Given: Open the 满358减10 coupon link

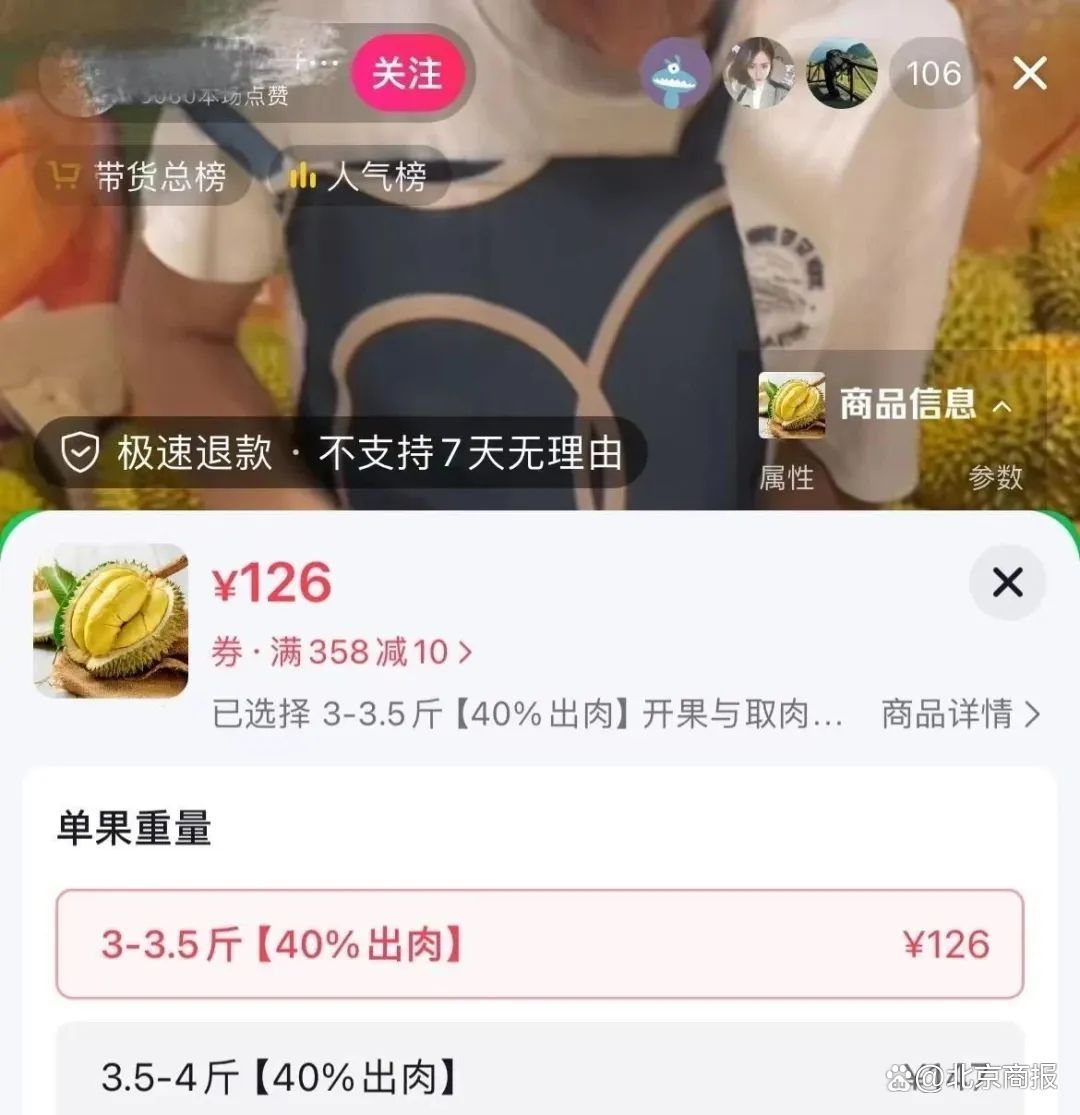Looking at the screenshot, I should 342,653.
